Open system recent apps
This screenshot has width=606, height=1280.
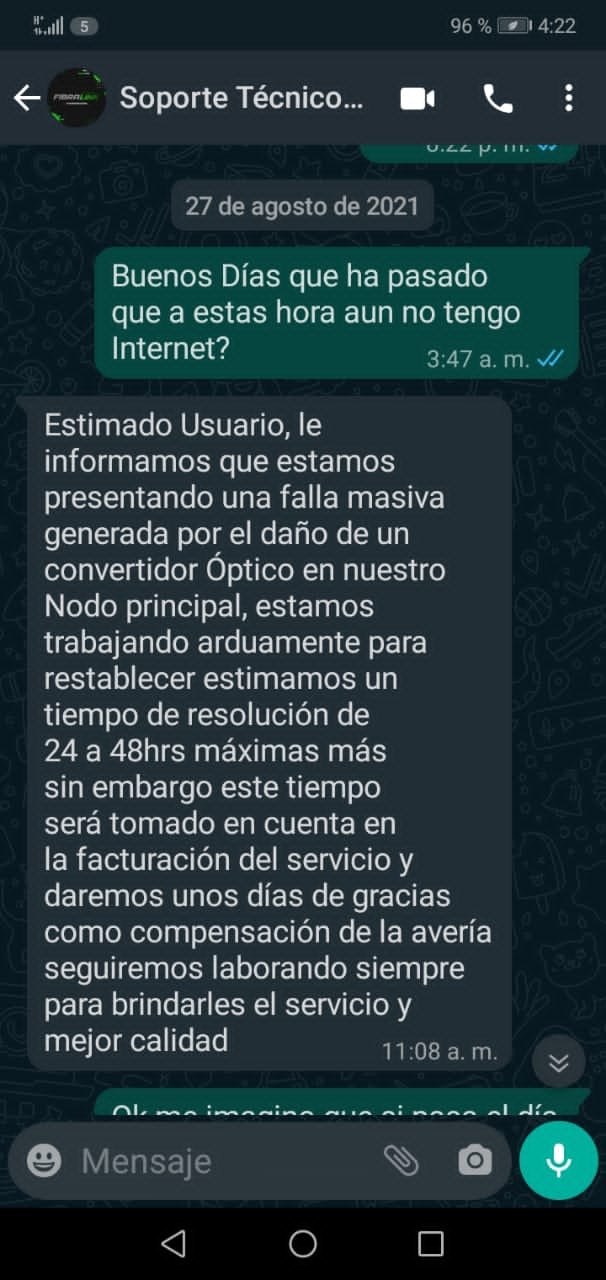coord(431,1244)
